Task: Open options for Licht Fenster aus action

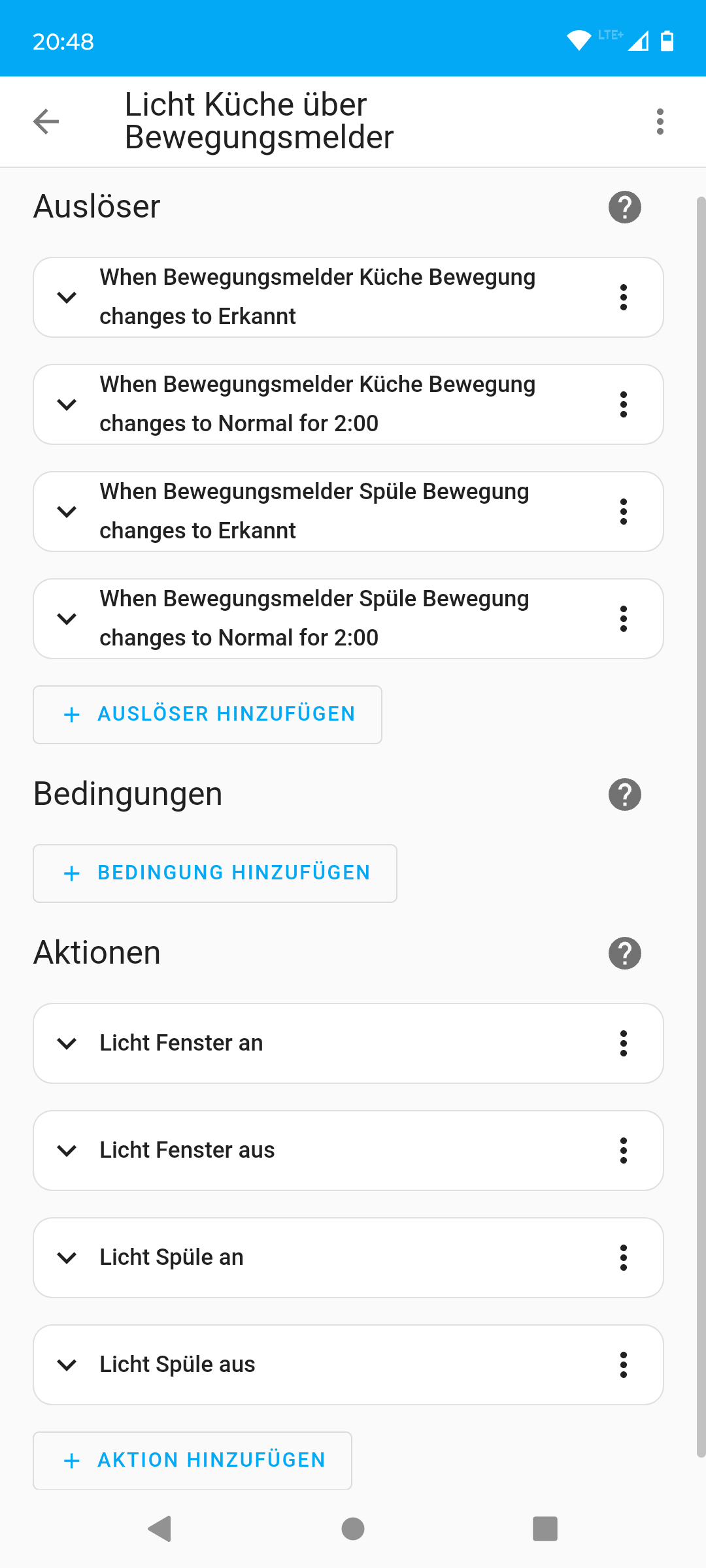Action: click(x=623, y=1151)
